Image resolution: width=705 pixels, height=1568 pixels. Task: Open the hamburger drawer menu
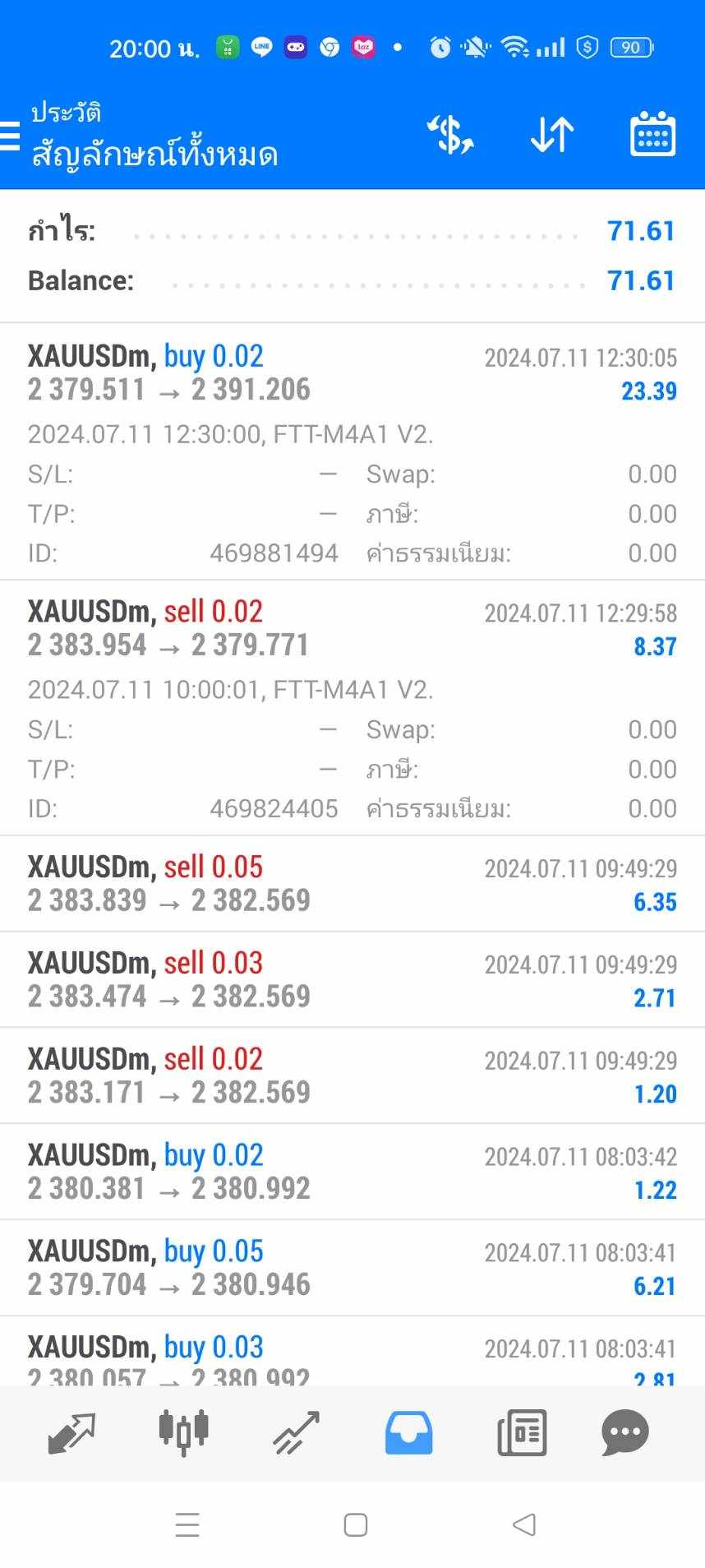(x=10, y=136)
